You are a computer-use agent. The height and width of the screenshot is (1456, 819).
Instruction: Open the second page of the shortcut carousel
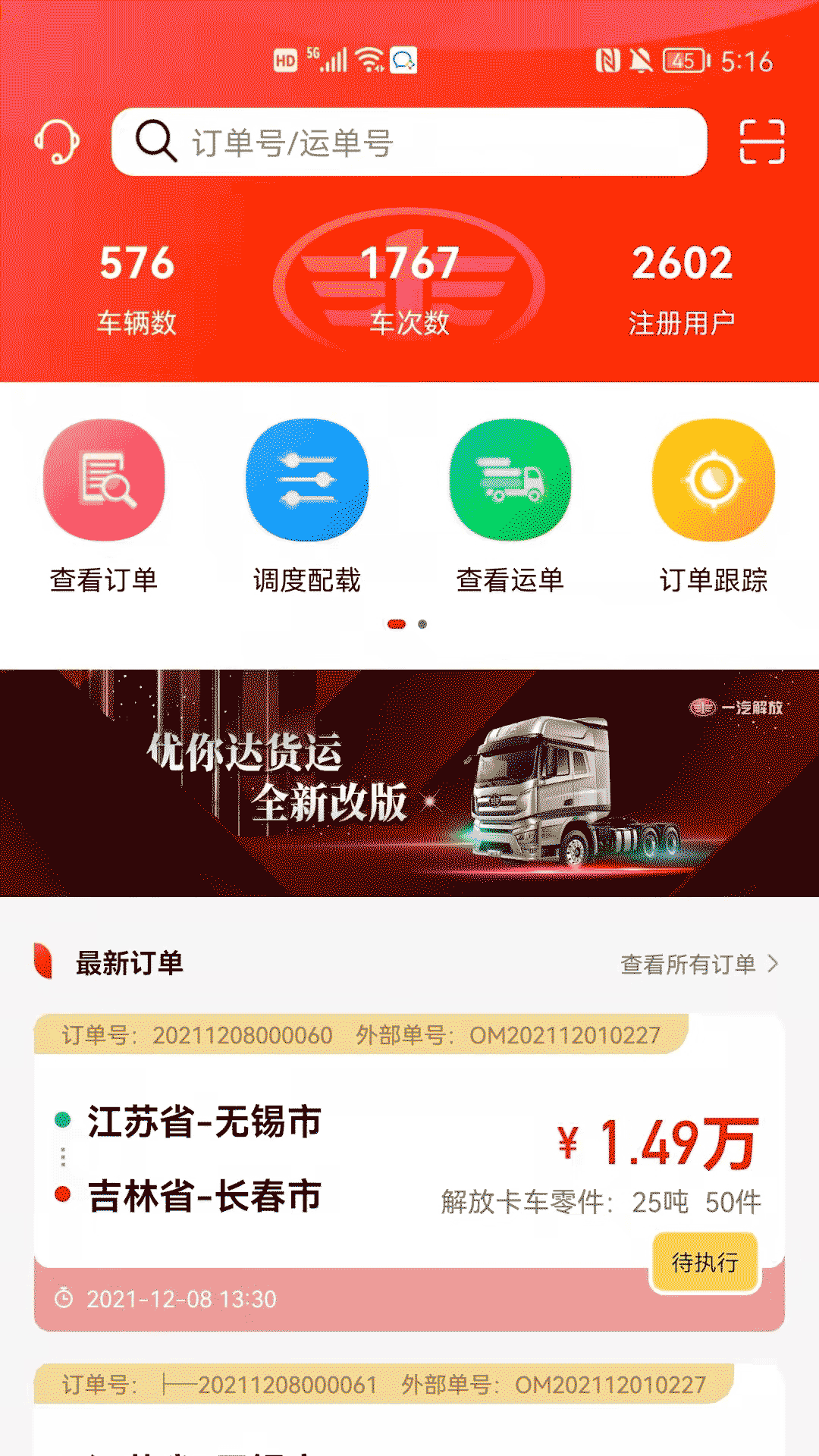[x=422, y=624]
